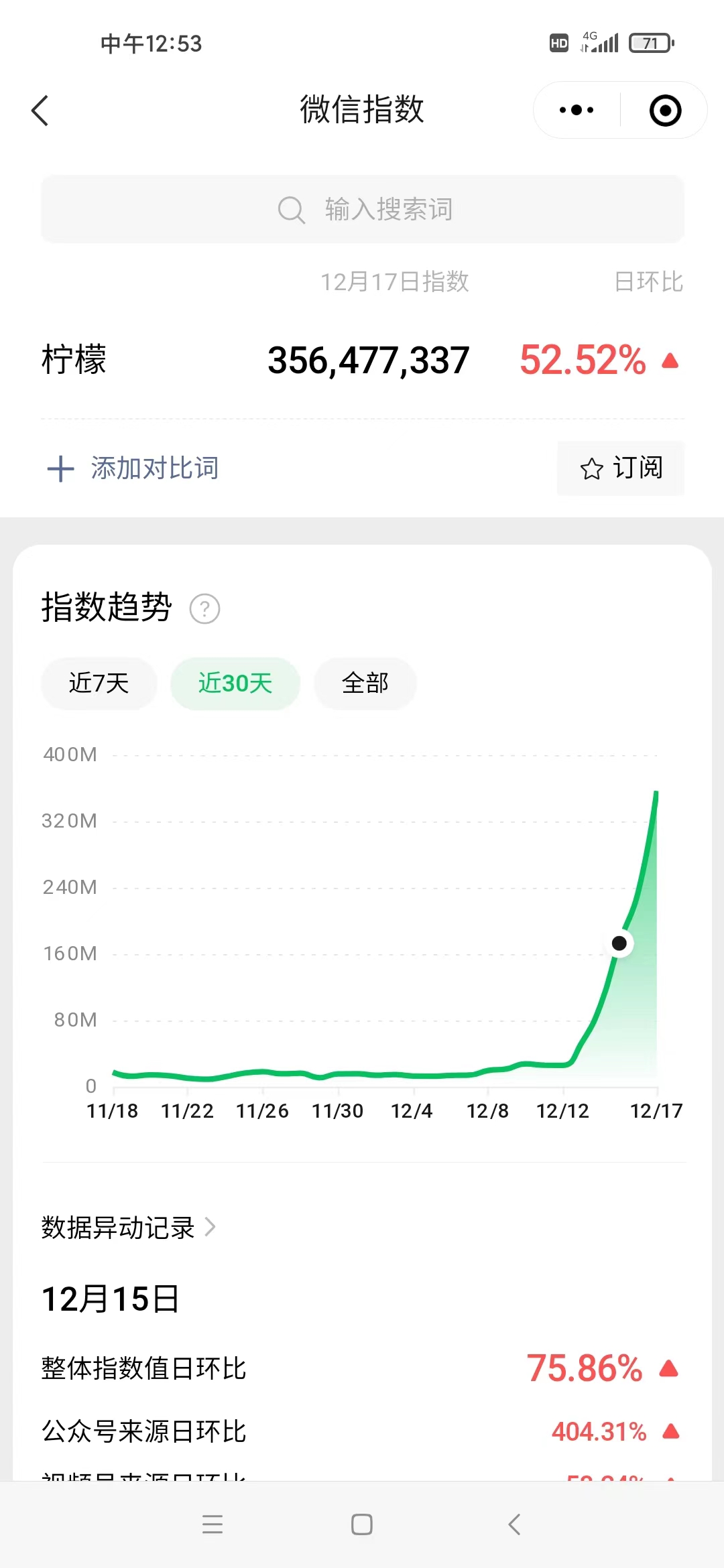Select the 近30天 trend range
724x1568 pixels.
235,683
